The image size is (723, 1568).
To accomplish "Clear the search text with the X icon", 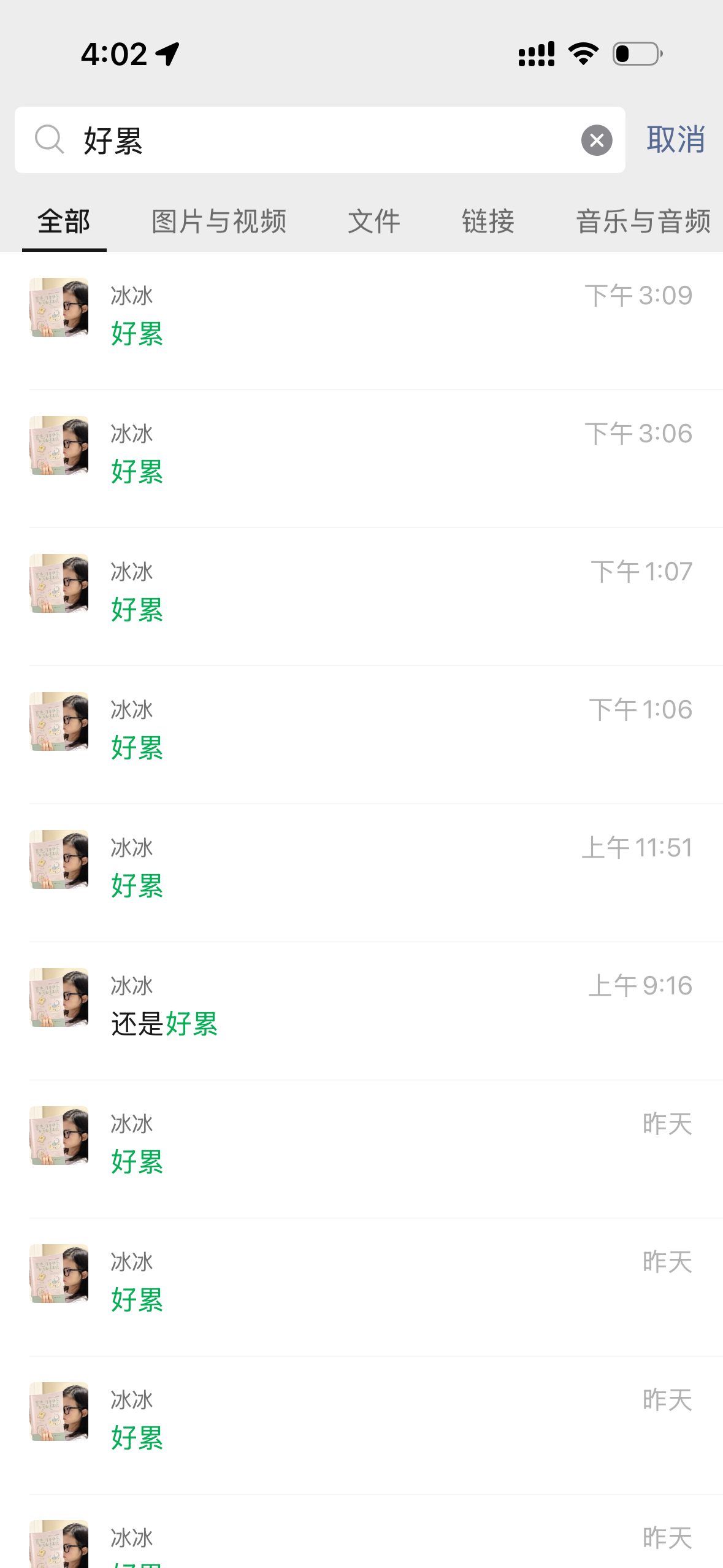I will pyautogui.click(x=596, y=140).
